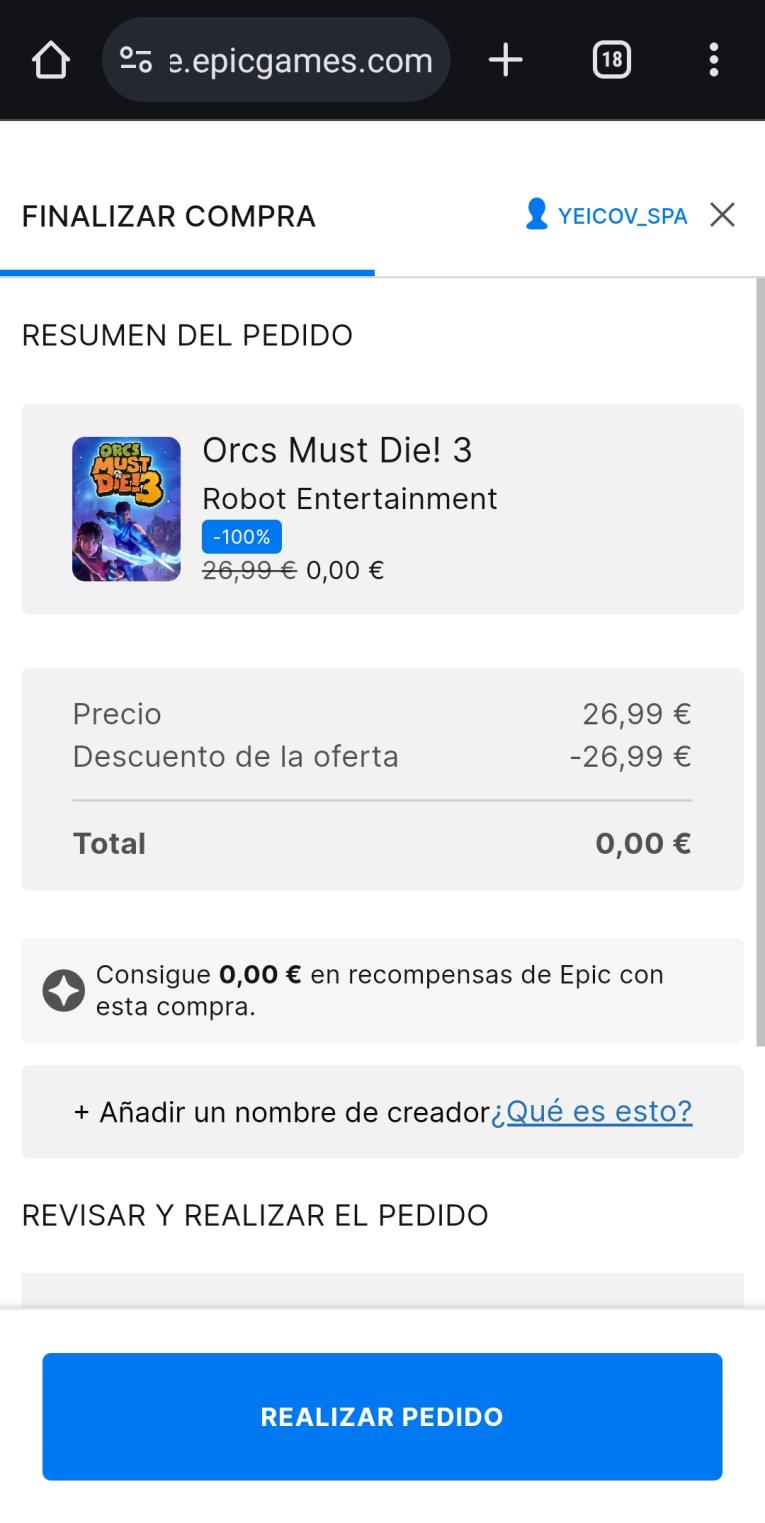Screen dimensions: 765x1523
Task: Switch to the FINALIZAR COMPRA tab
Action: point(167,216)
